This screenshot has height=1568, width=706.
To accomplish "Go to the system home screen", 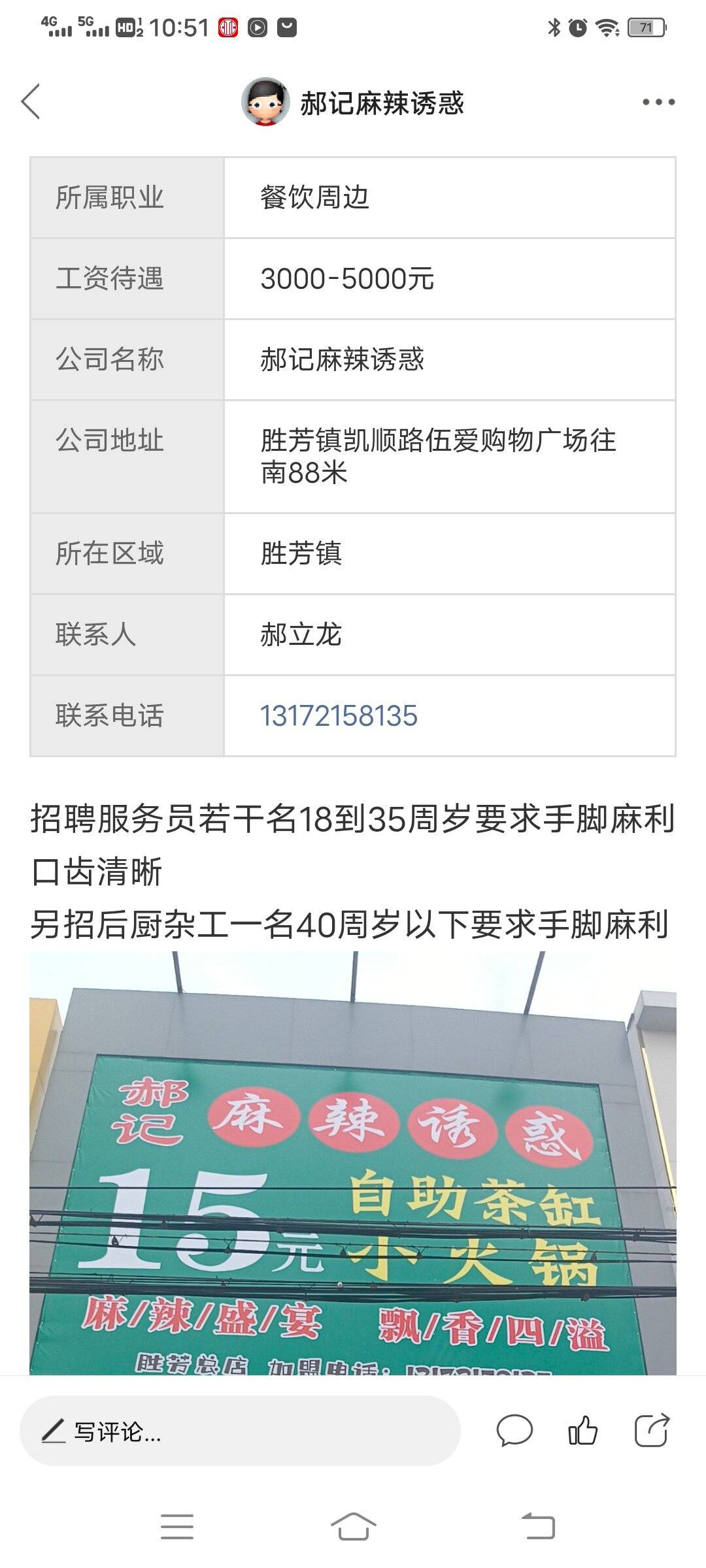I will [353, 1527].
